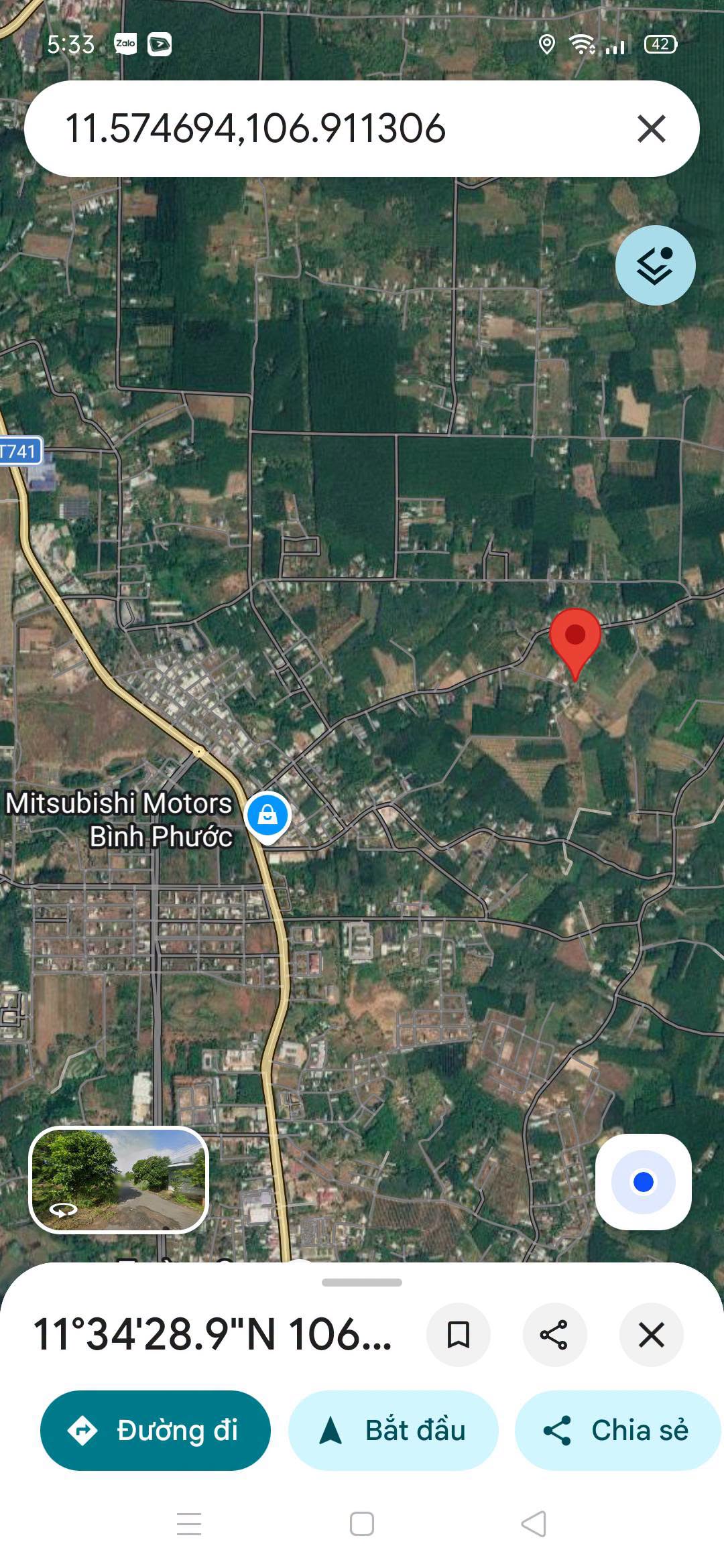
Task: Save this location with bookmark icon
Action: [x=459, y=1335]
